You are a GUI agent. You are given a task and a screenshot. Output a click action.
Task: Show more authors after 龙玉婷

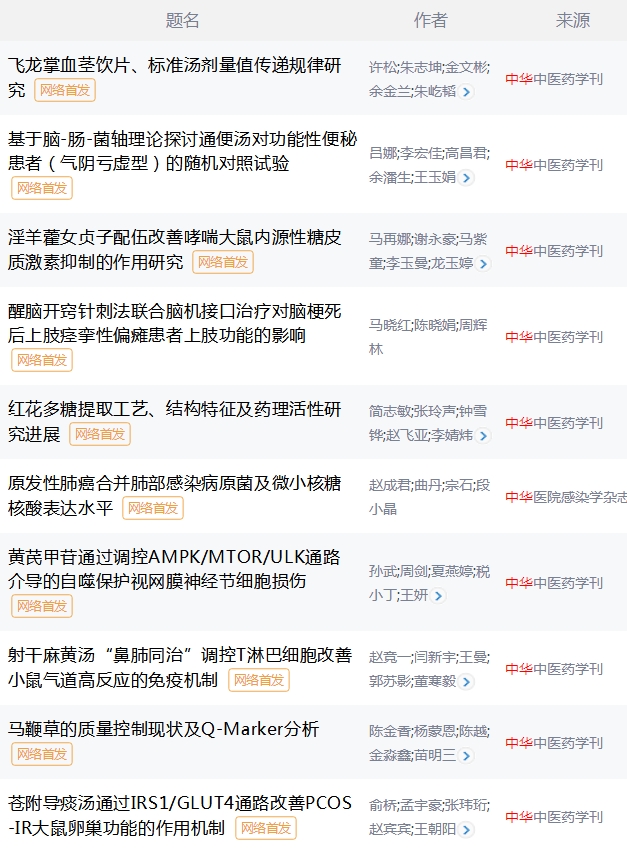pyautogui.click(x=484, y=264)
